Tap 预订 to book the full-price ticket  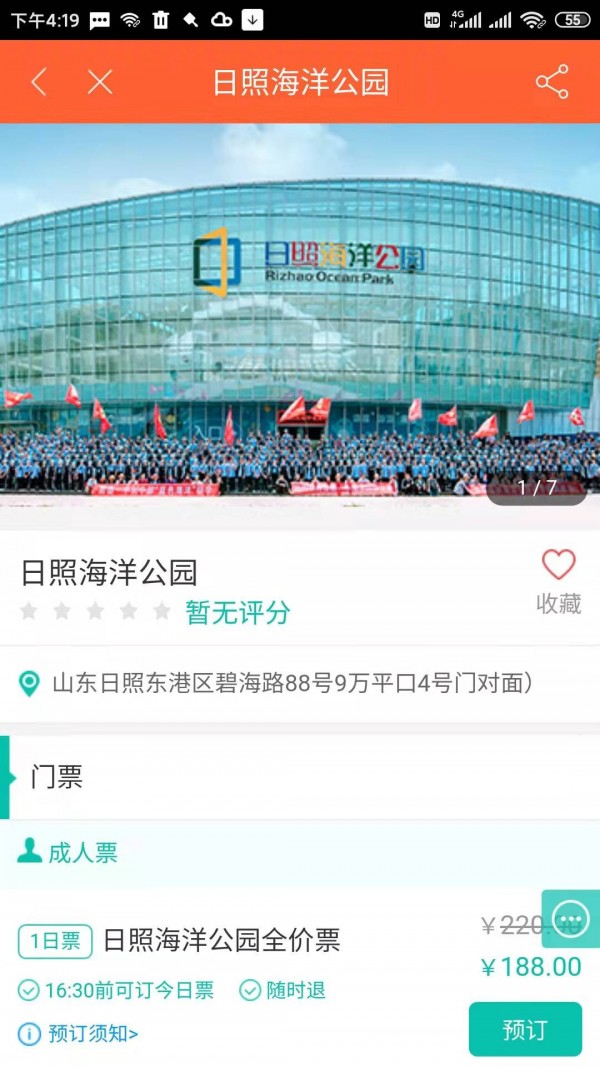click(x=525, y=1029)
